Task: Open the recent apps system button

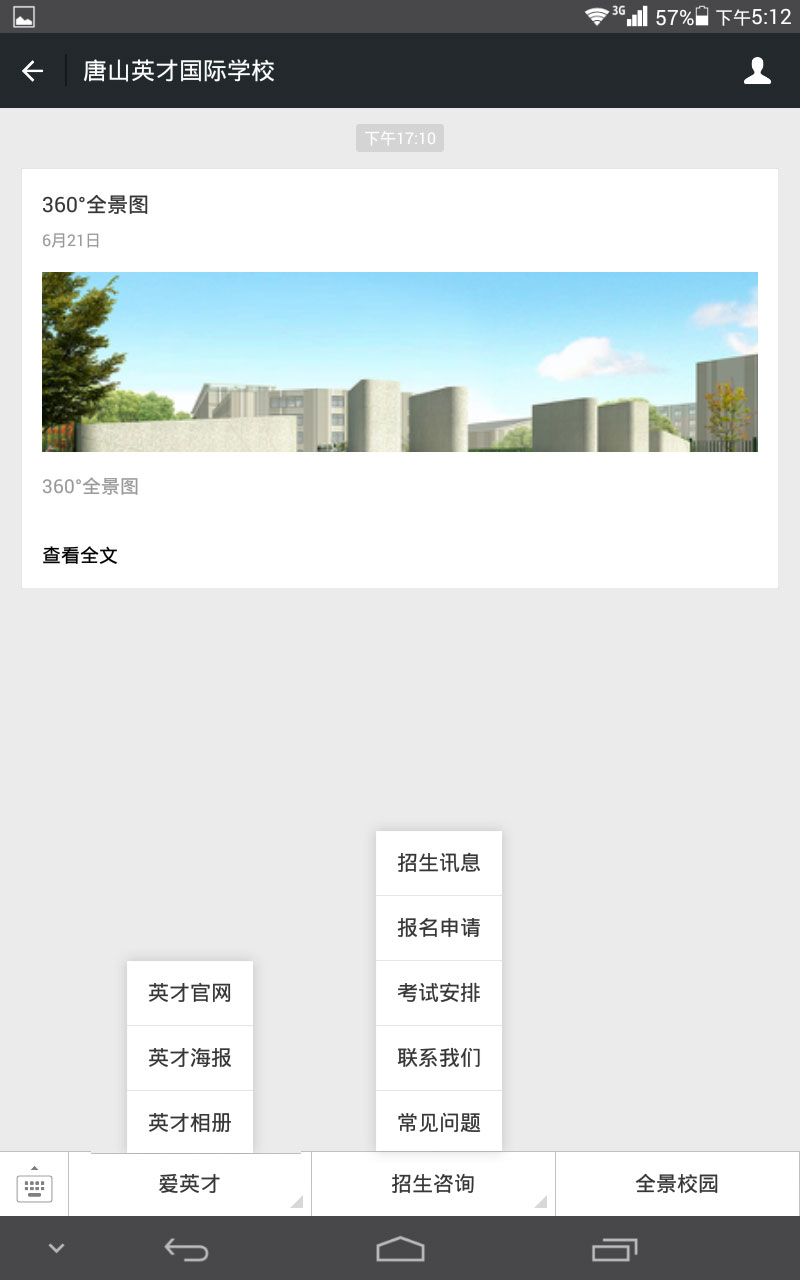Action: [x=614, y=1249]
